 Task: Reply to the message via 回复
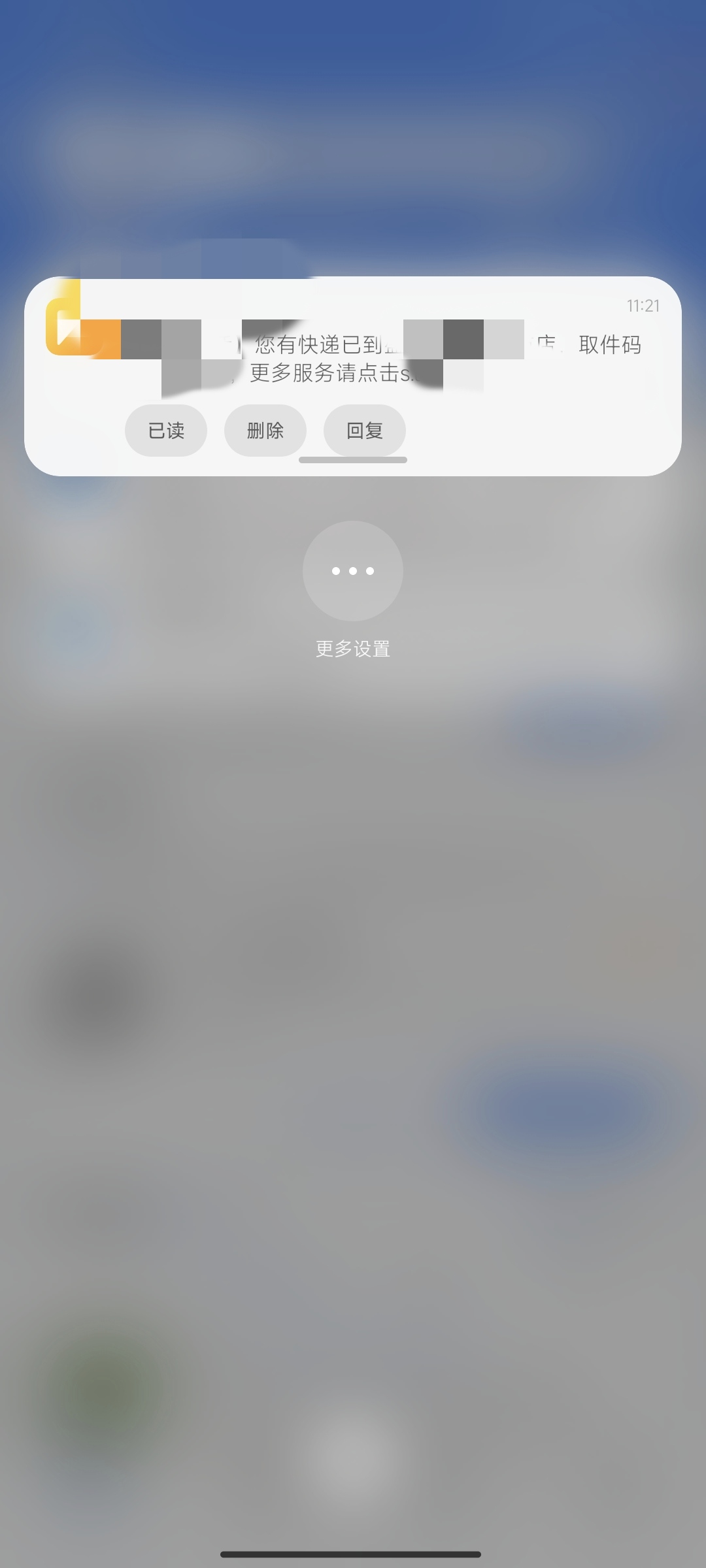pos(365,431)
